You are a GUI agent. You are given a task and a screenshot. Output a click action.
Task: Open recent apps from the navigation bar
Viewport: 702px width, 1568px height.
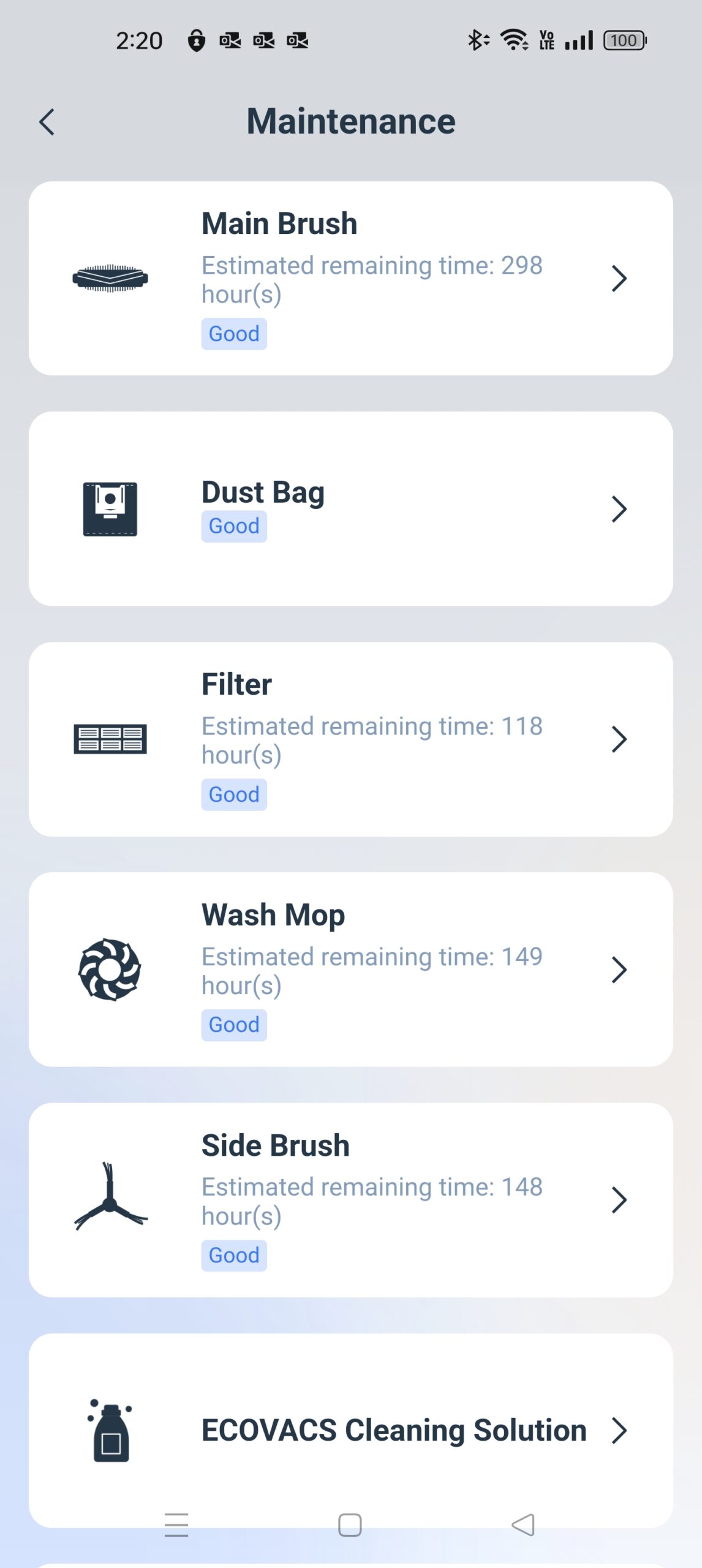click(x=176, y=1525)
